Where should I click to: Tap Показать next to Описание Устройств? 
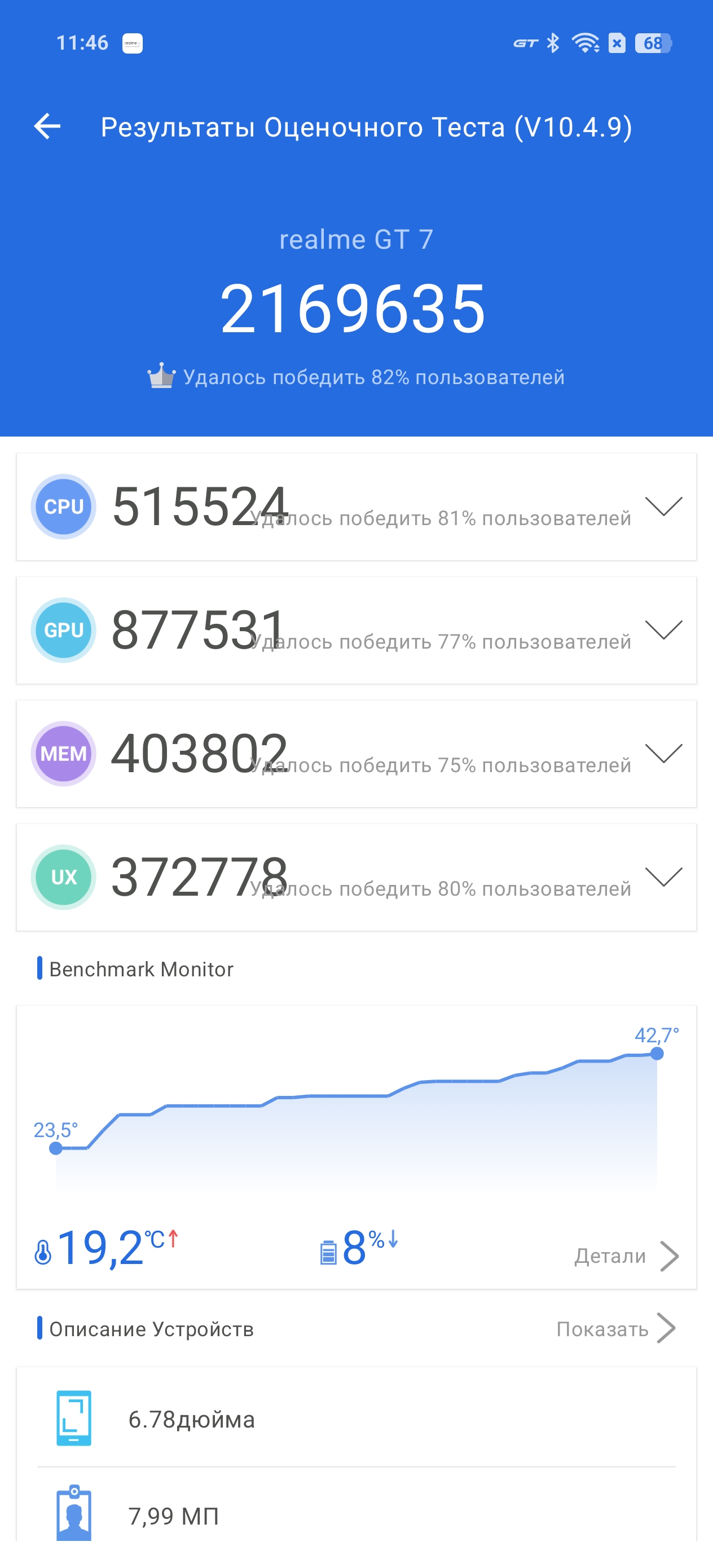[615, 1329]
